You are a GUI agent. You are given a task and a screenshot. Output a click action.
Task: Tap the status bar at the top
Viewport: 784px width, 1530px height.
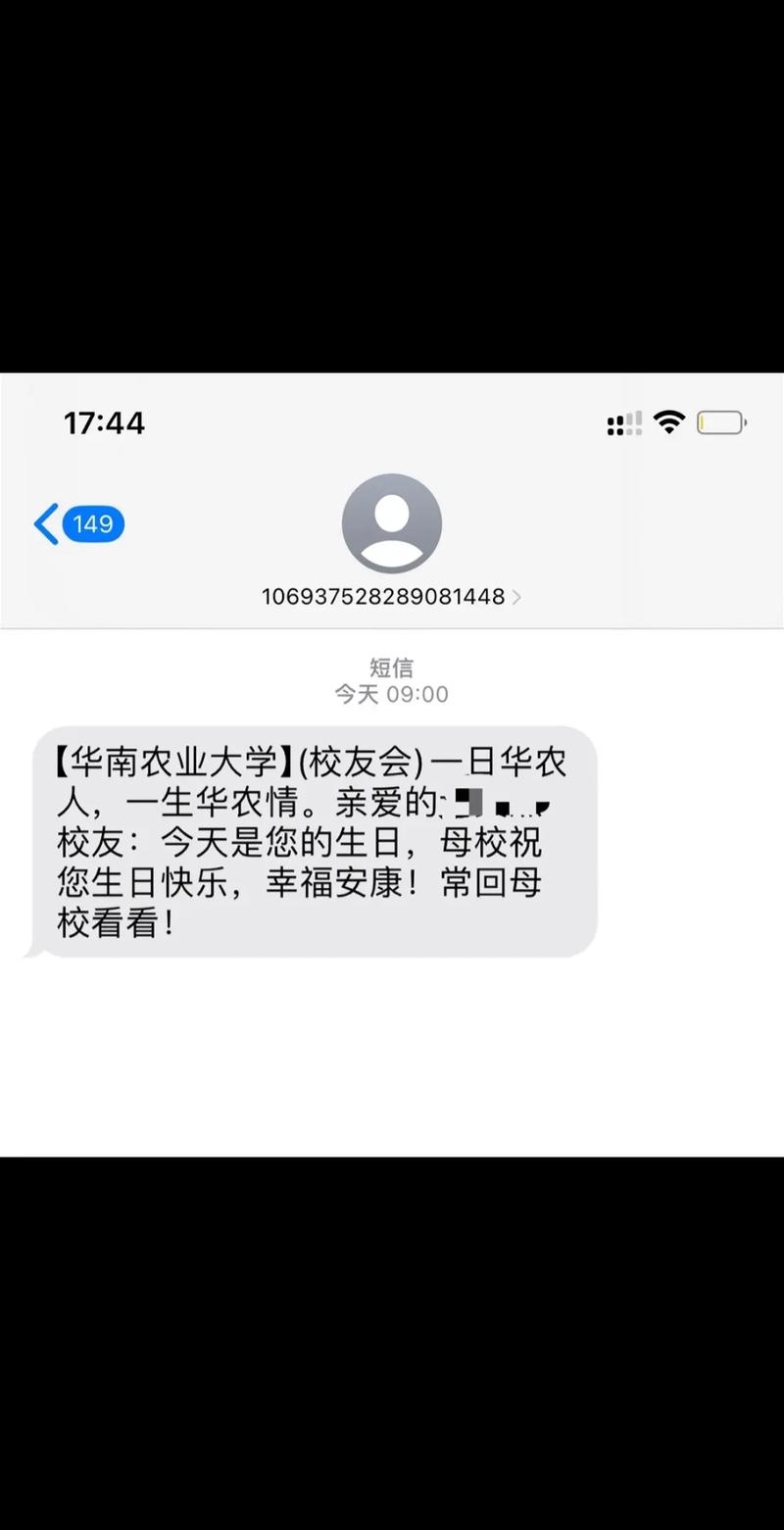392,422
